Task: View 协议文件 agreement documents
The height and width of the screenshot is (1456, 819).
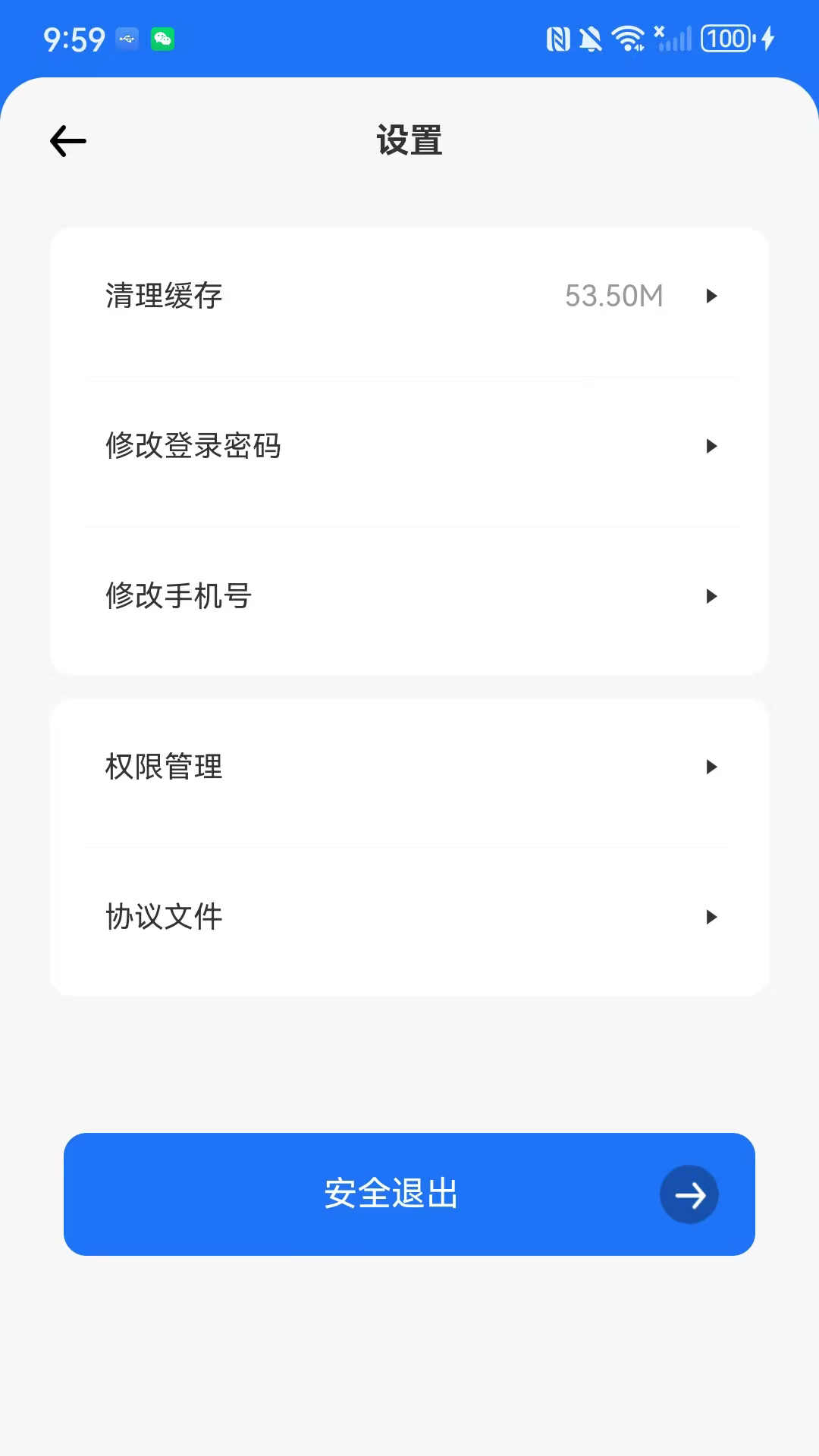Action: 409,917
